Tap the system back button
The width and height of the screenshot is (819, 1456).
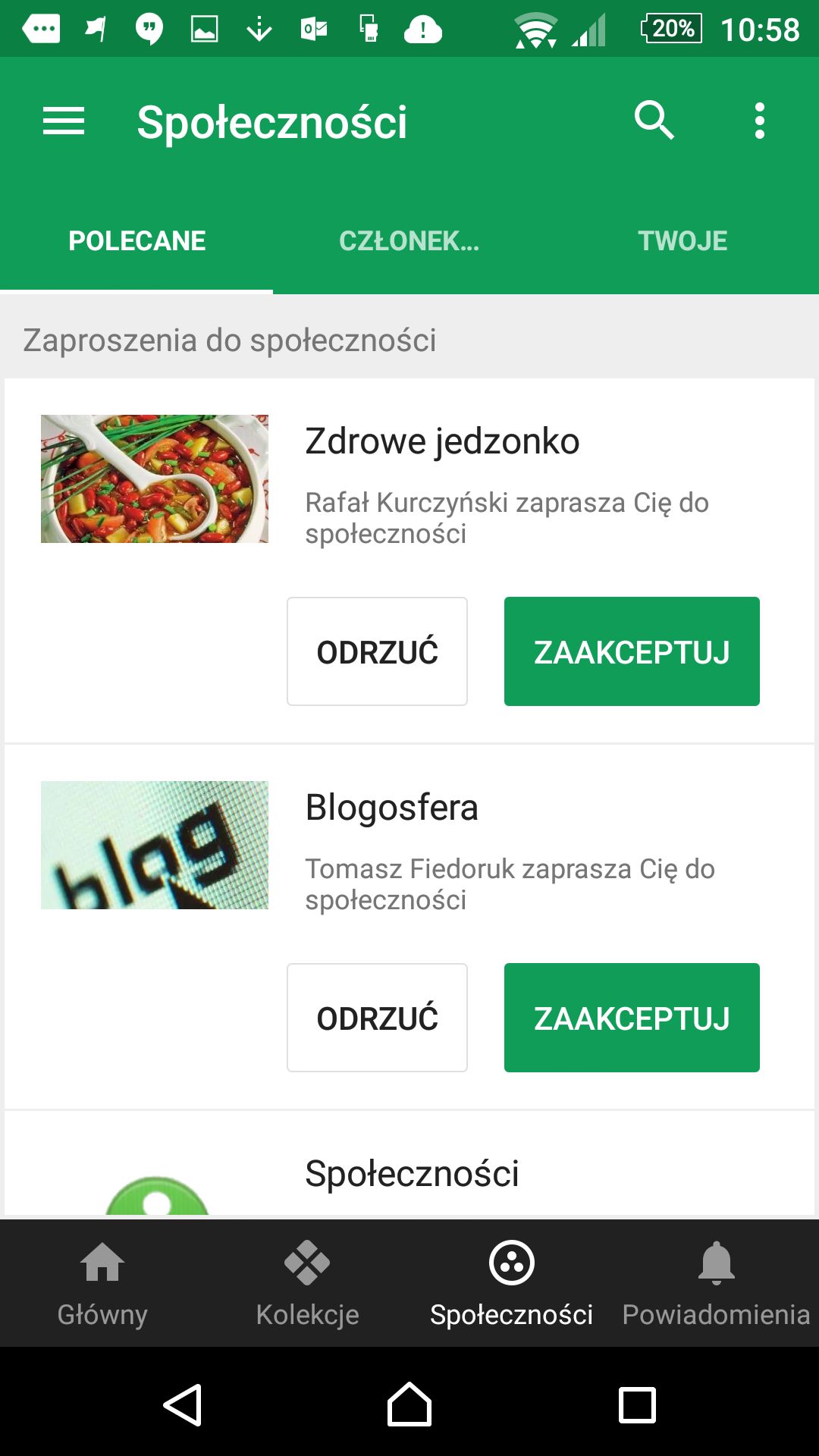[x=183, y=1404]
